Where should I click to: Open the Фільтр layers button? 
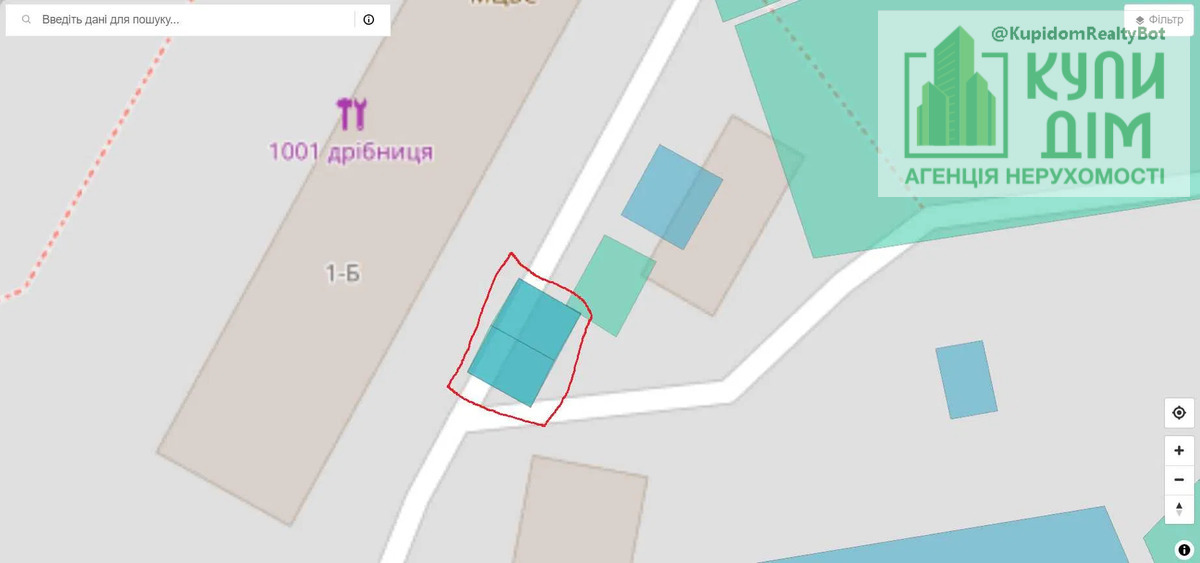pyautogui.click(x=1159, y=19)
